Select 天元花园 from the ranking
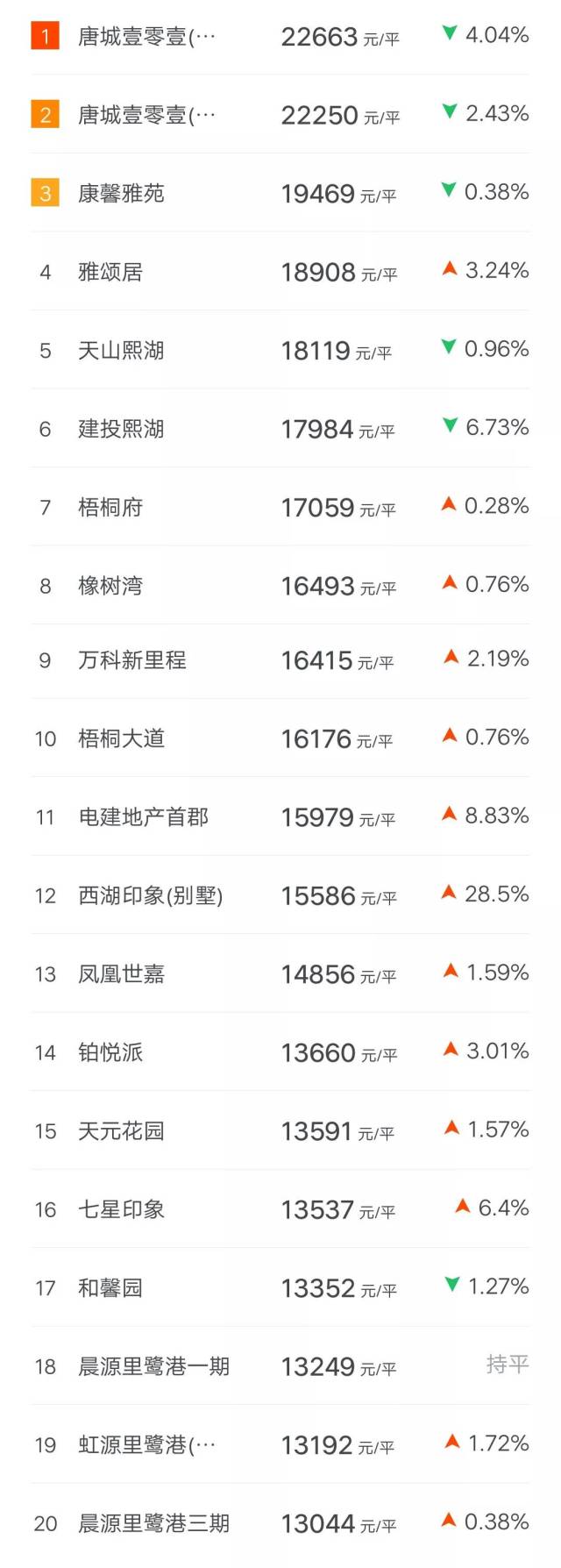This screenshot has width=561, height=1568. [121, 1131]
